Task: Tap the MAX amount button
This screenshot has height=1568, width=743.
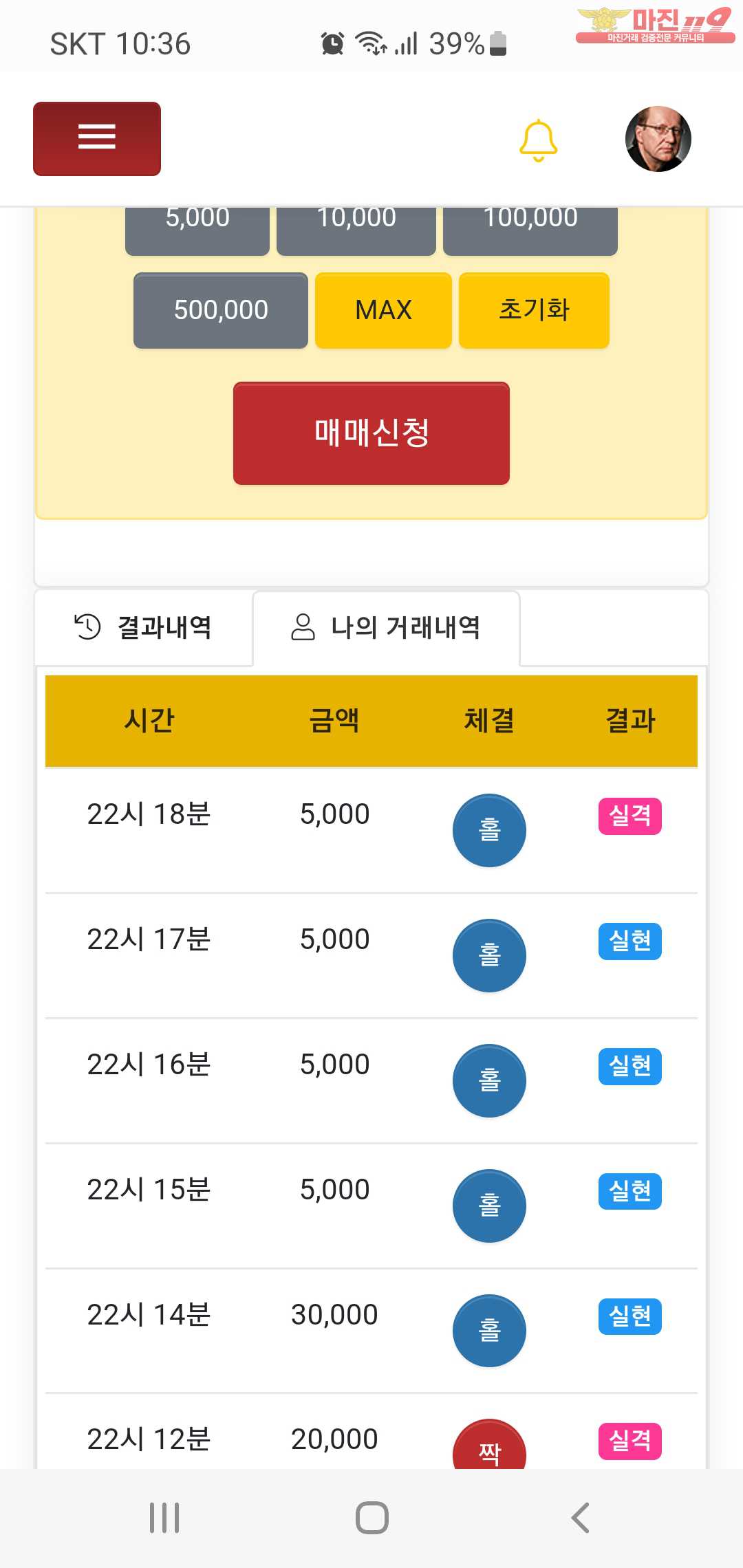Action: pos(383,310)
